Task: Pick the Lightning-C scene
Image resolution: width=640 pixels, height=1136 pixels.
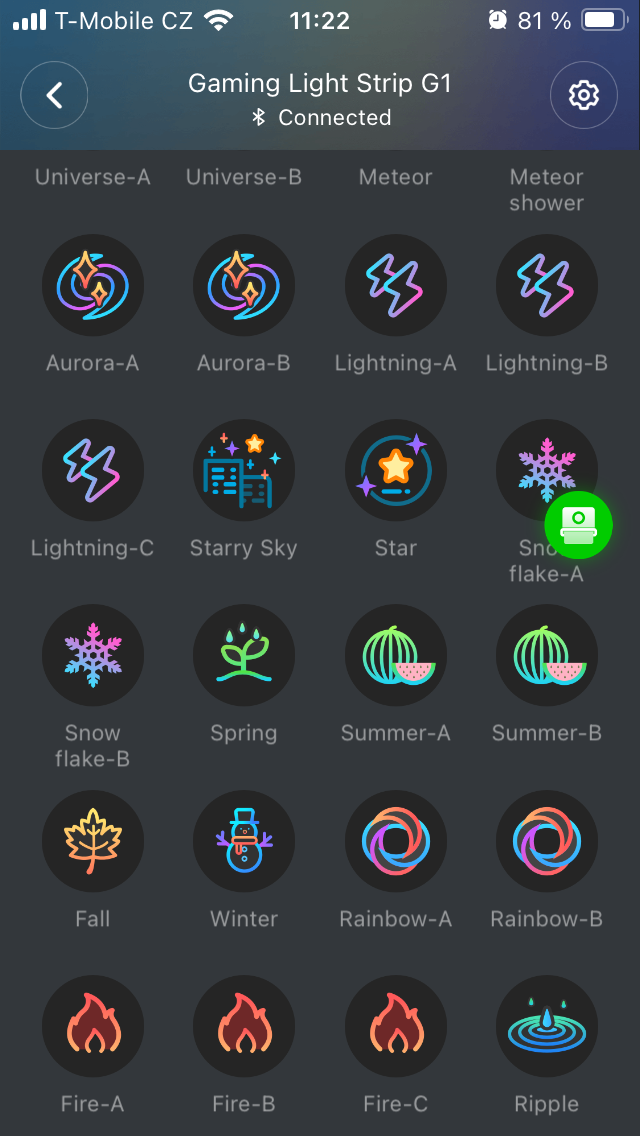Action: pyautogui.click(x=93, y=470)
